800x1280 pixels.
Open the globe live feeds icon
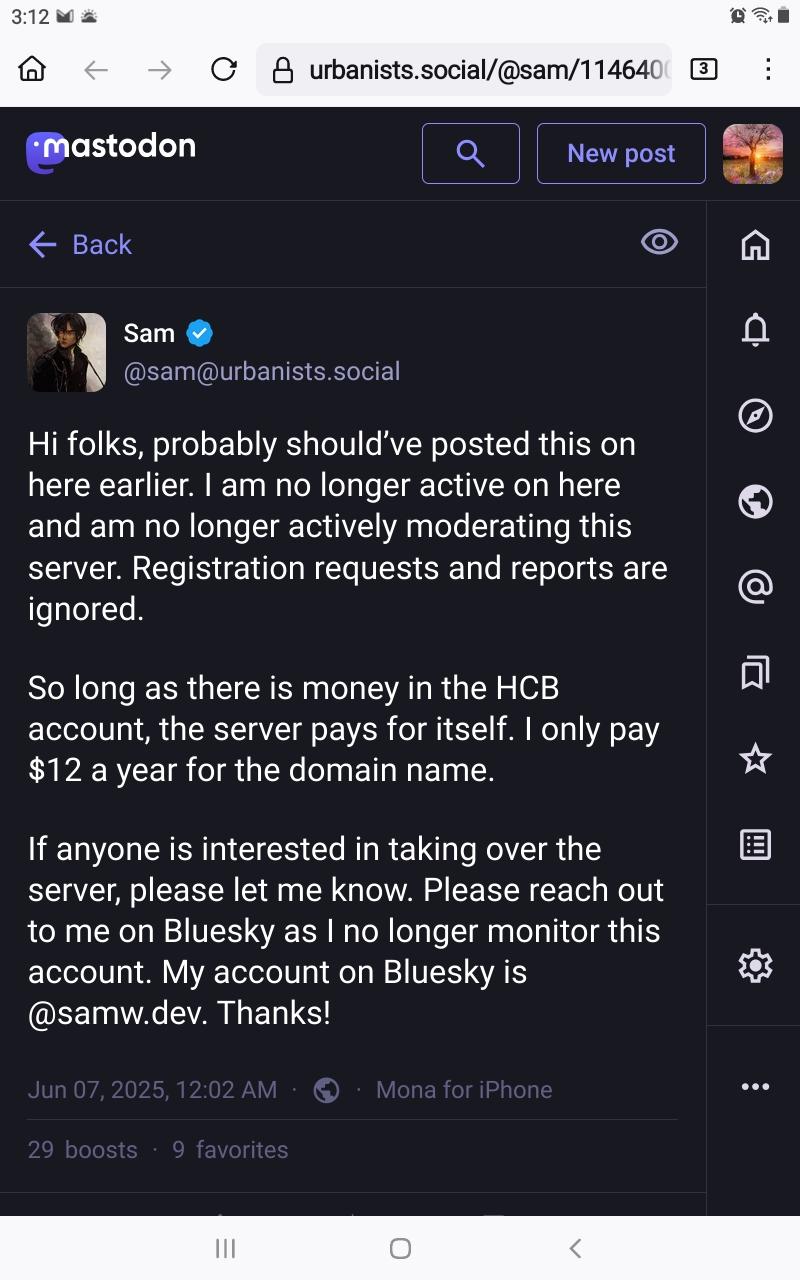[755, 501]
